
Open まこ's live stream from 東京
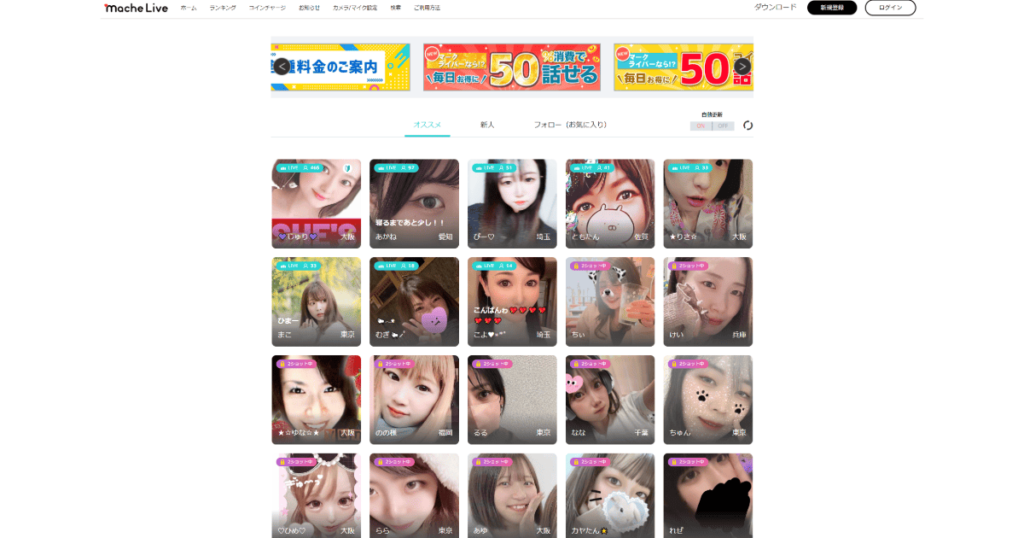click(316, 301)
